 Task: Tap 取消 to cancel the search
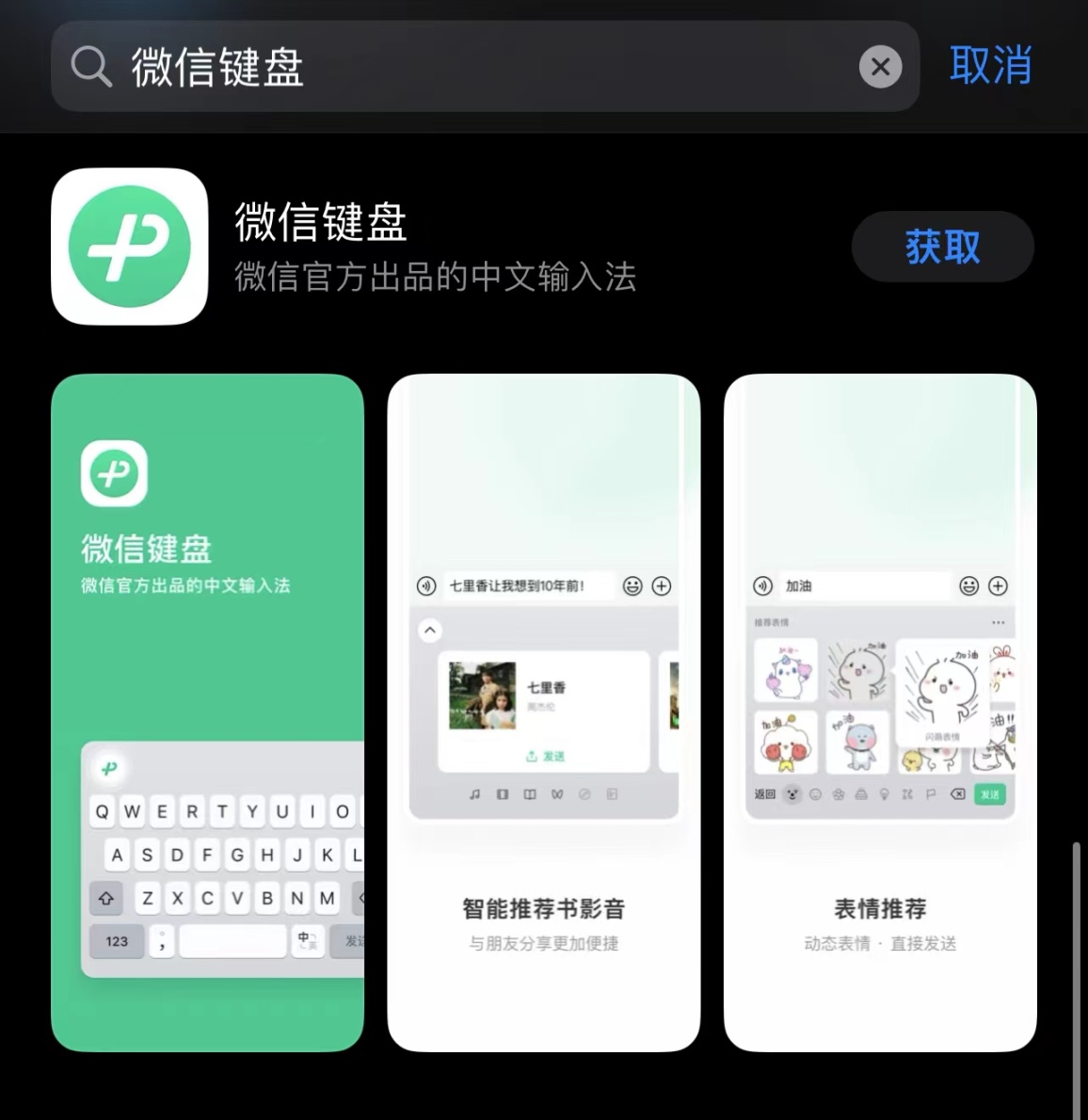tap(990, 66)
